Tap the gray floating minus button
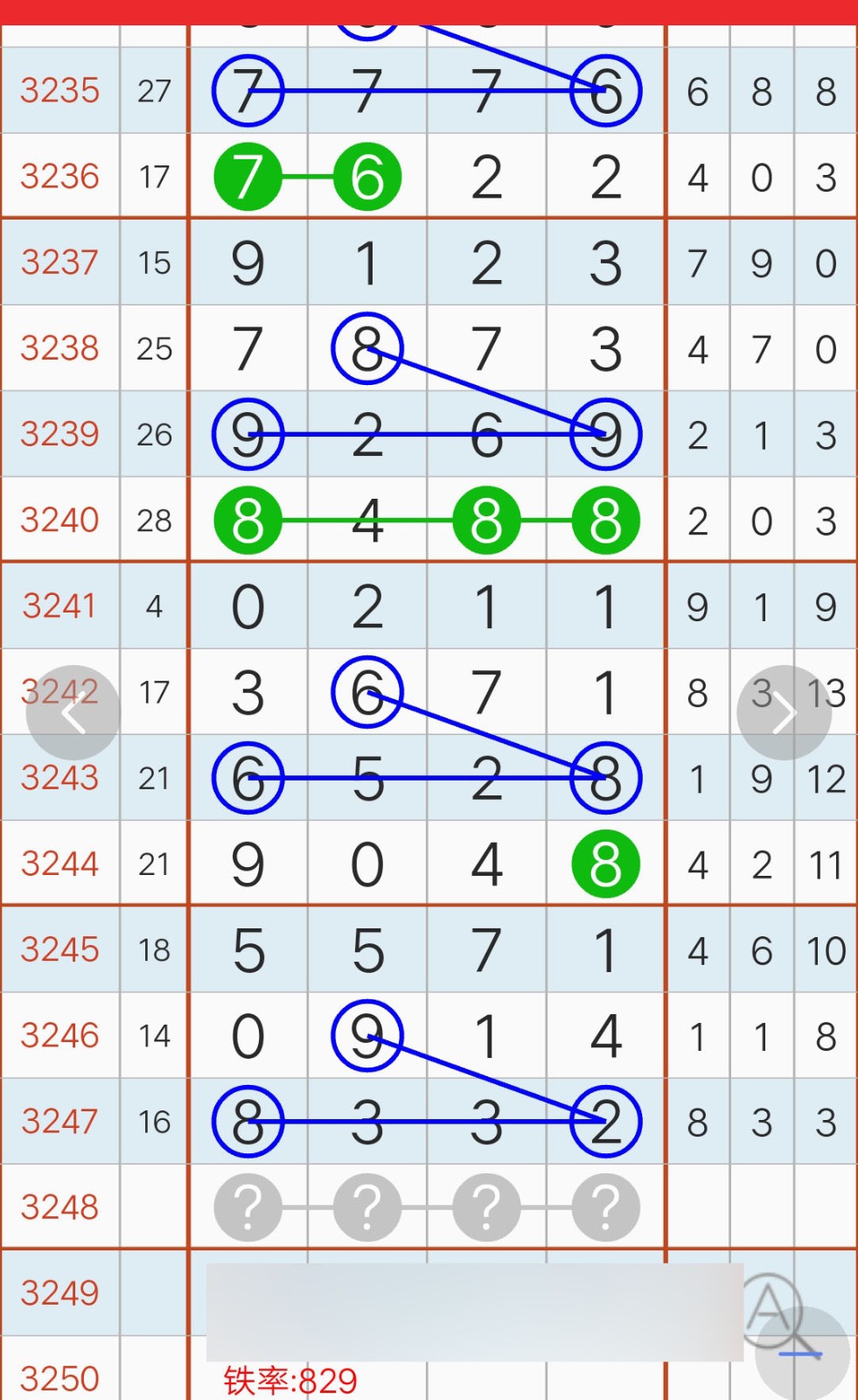 802,1354
